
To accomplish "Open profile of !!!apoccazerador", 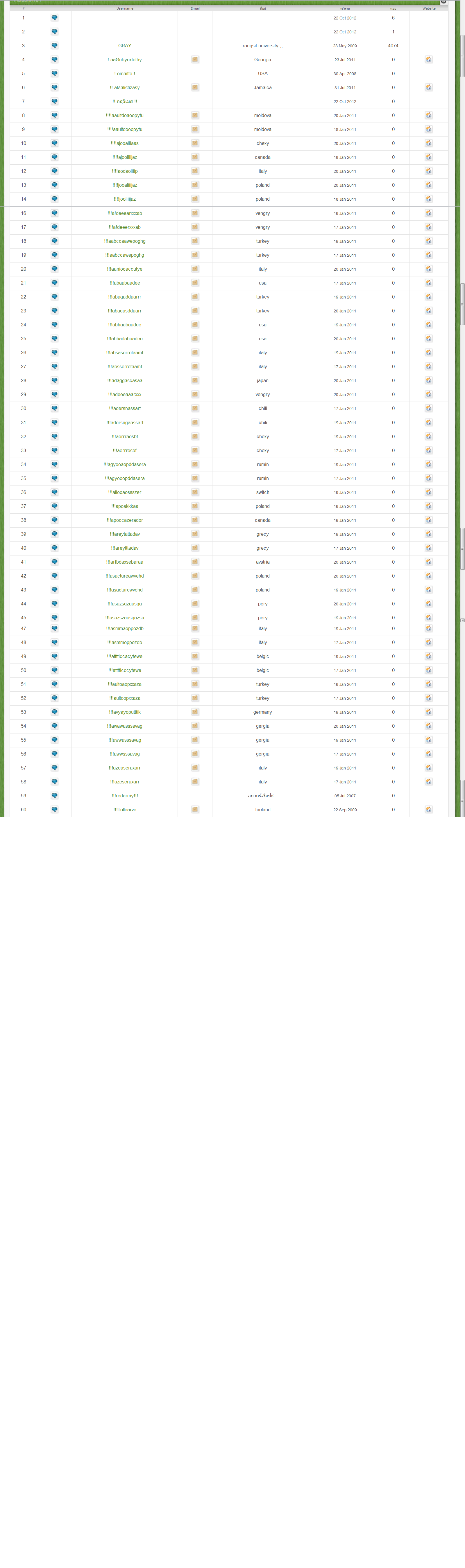I will pos(124,520).
